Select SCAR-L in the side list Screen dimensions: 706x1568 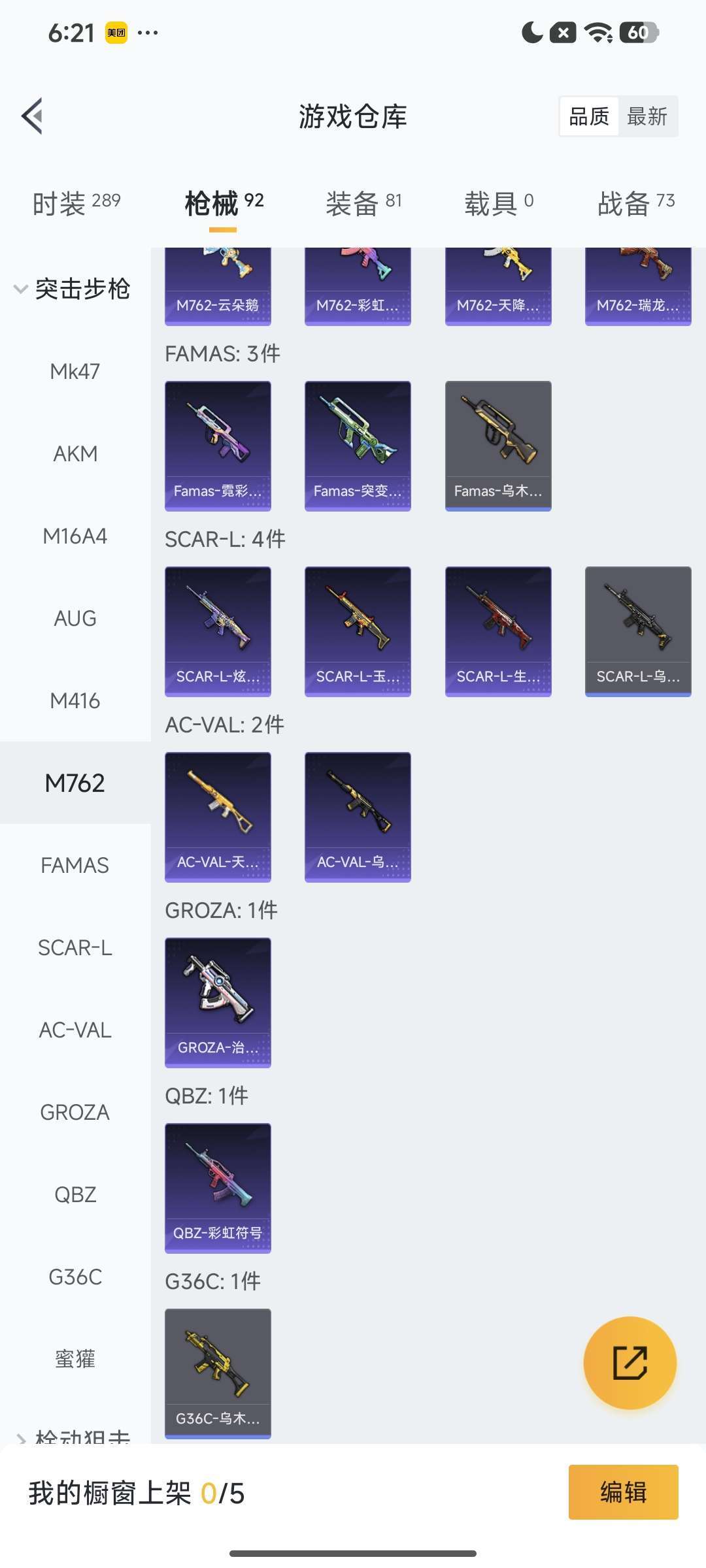75,947
